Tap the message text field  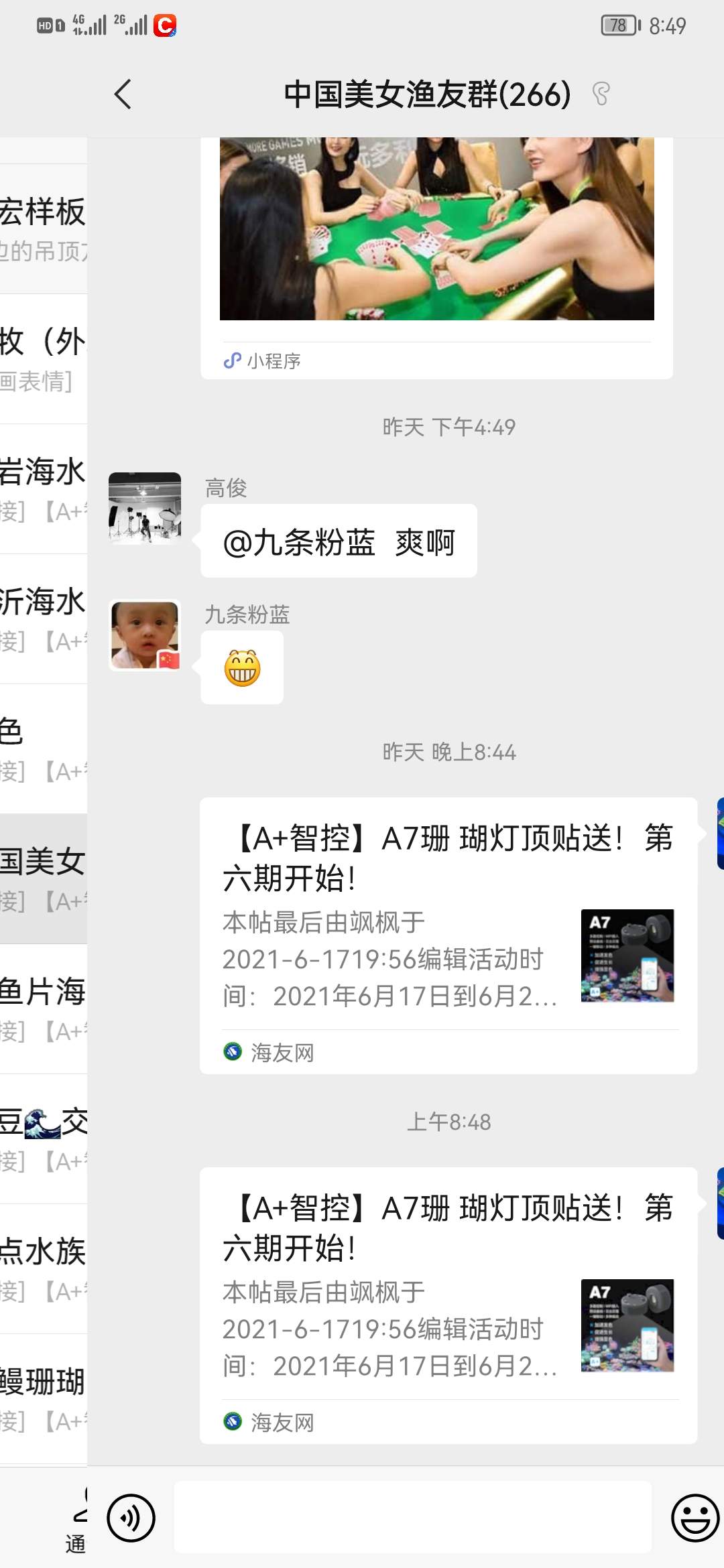[x=412, y=1518]
